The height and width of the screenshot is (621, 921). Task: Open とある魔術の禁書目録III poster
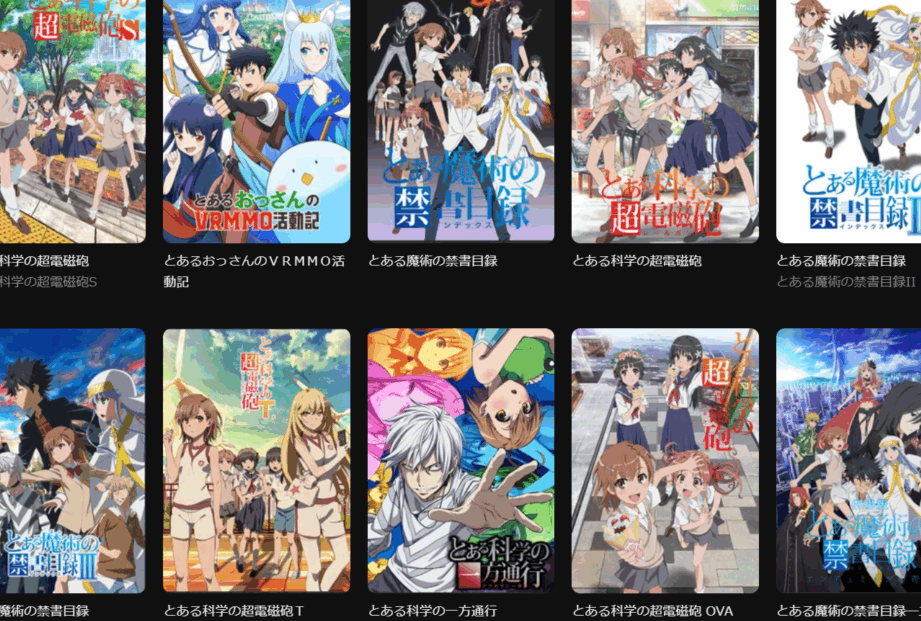pyautogui.click(x=70, y=460)
